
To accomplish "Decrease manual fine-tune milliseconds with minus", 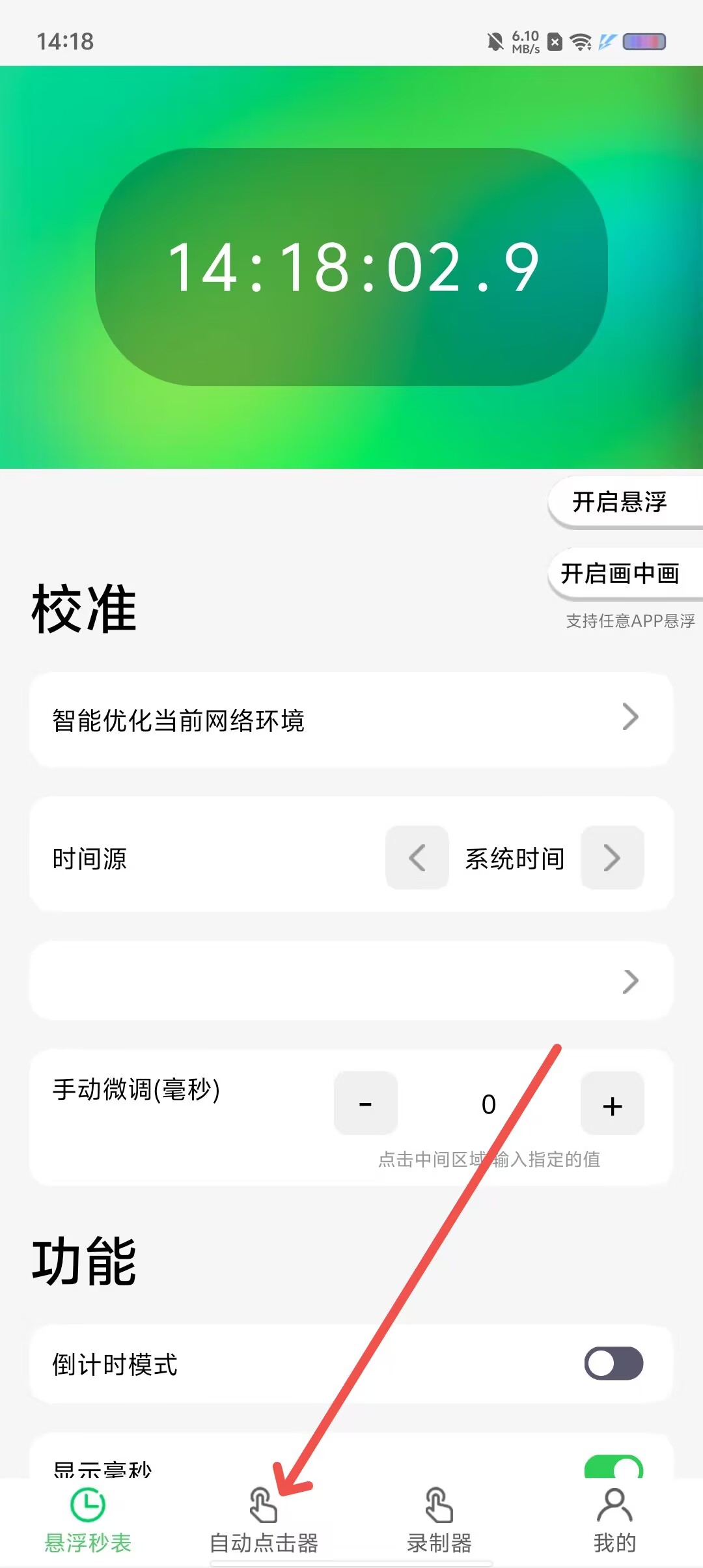I will (x=366, y=1103).
